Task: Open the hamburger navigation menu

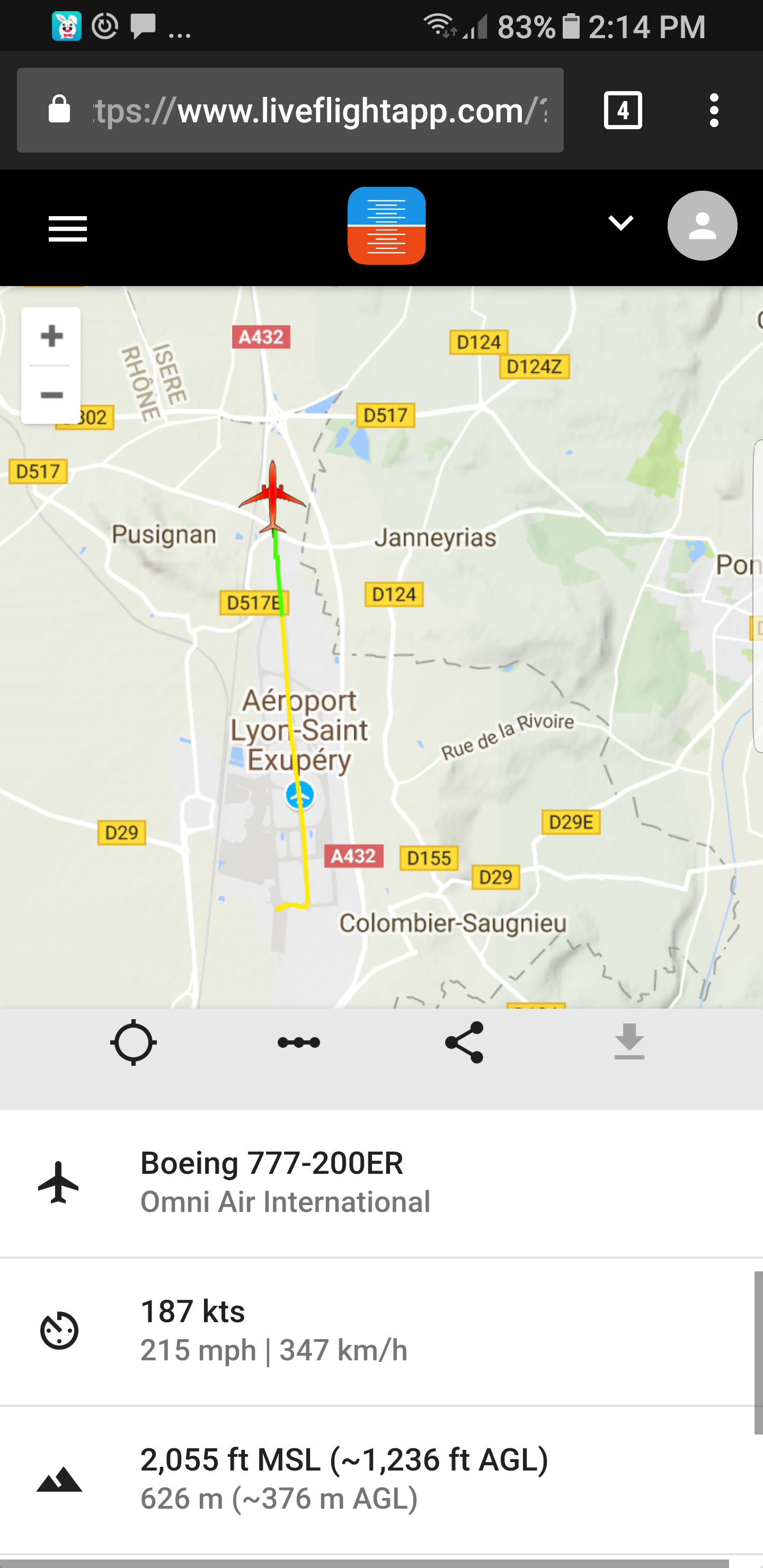Action: [68, 229]
